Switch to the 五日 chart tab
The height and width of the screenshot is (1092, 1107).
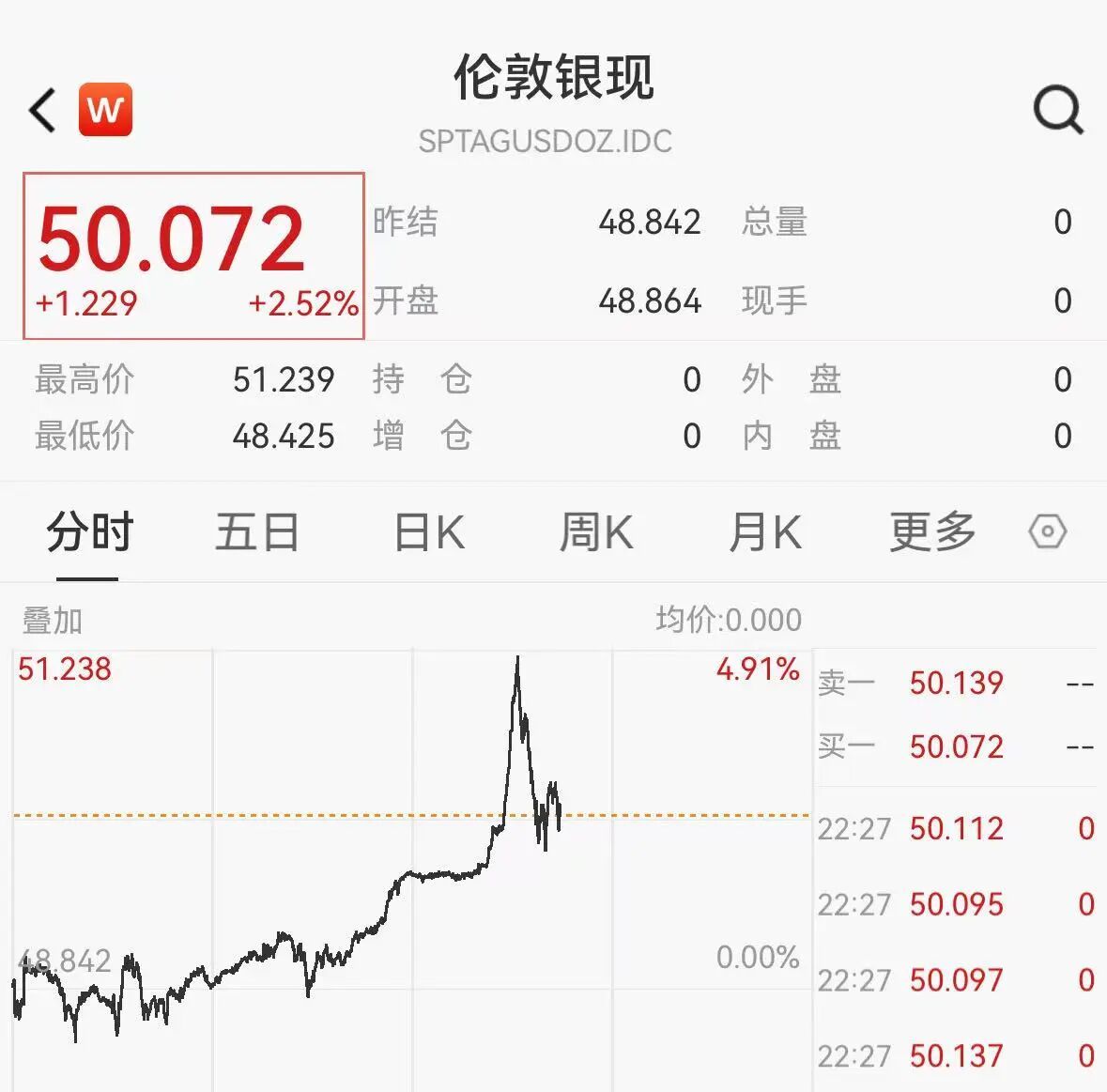(256, 533)
